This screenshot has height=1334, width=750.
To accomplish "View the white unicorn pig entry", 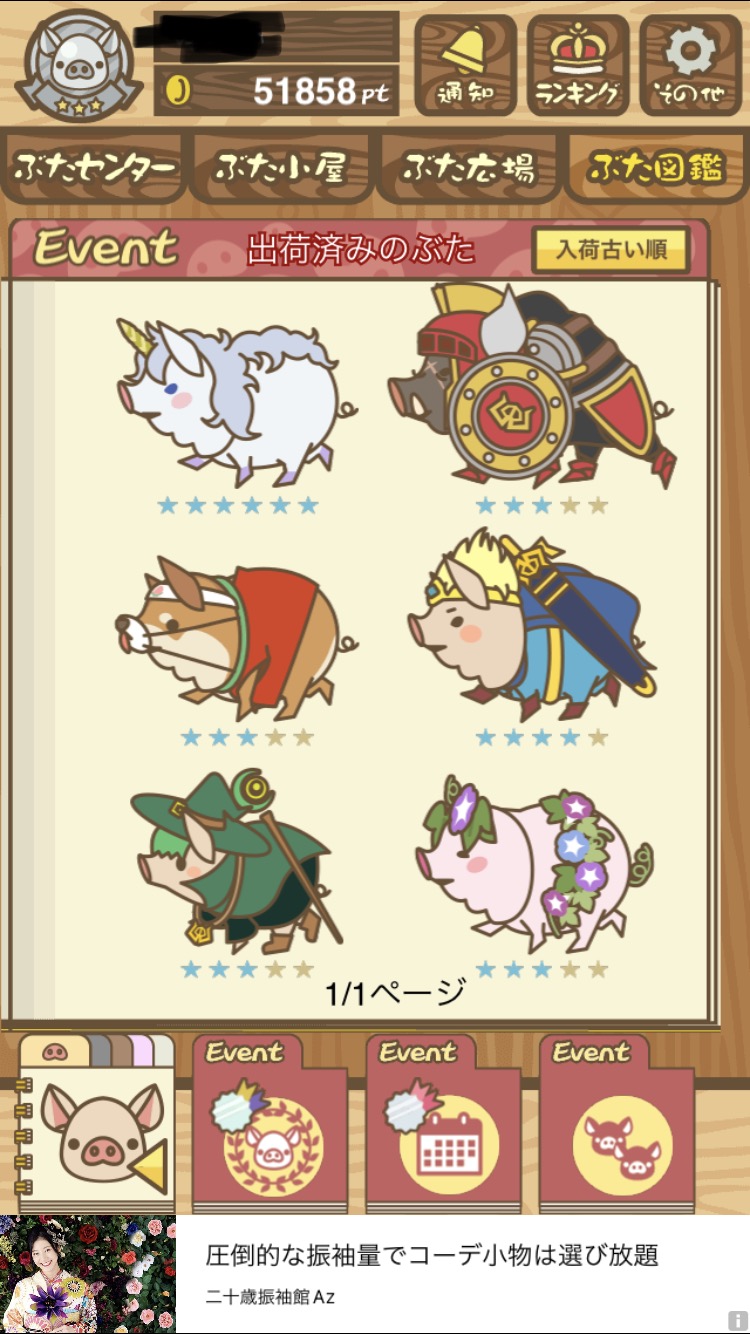I will [236, 400].
